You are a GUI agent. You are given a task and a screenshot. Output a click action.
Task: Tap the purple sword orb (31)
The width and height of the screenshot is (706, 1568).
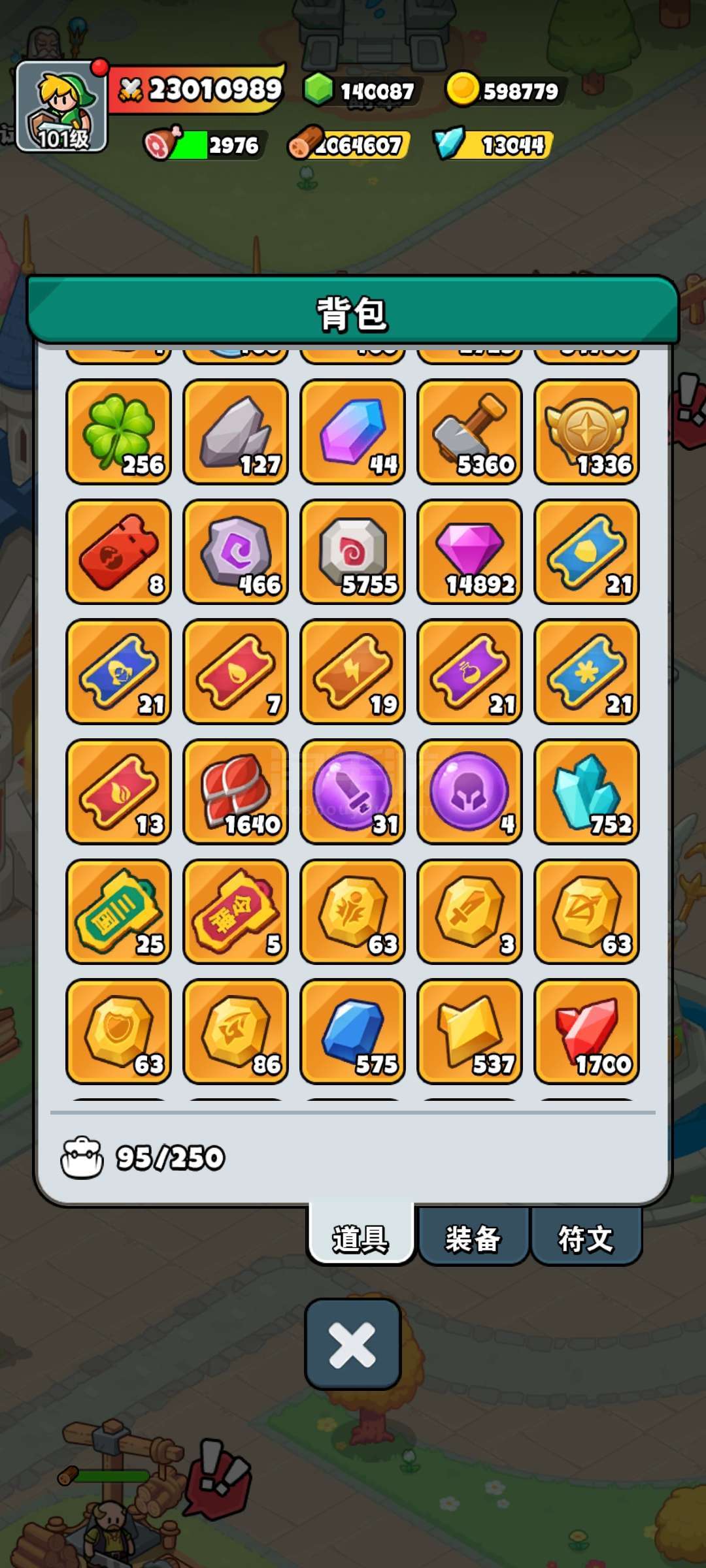click(x=352, y=792)
